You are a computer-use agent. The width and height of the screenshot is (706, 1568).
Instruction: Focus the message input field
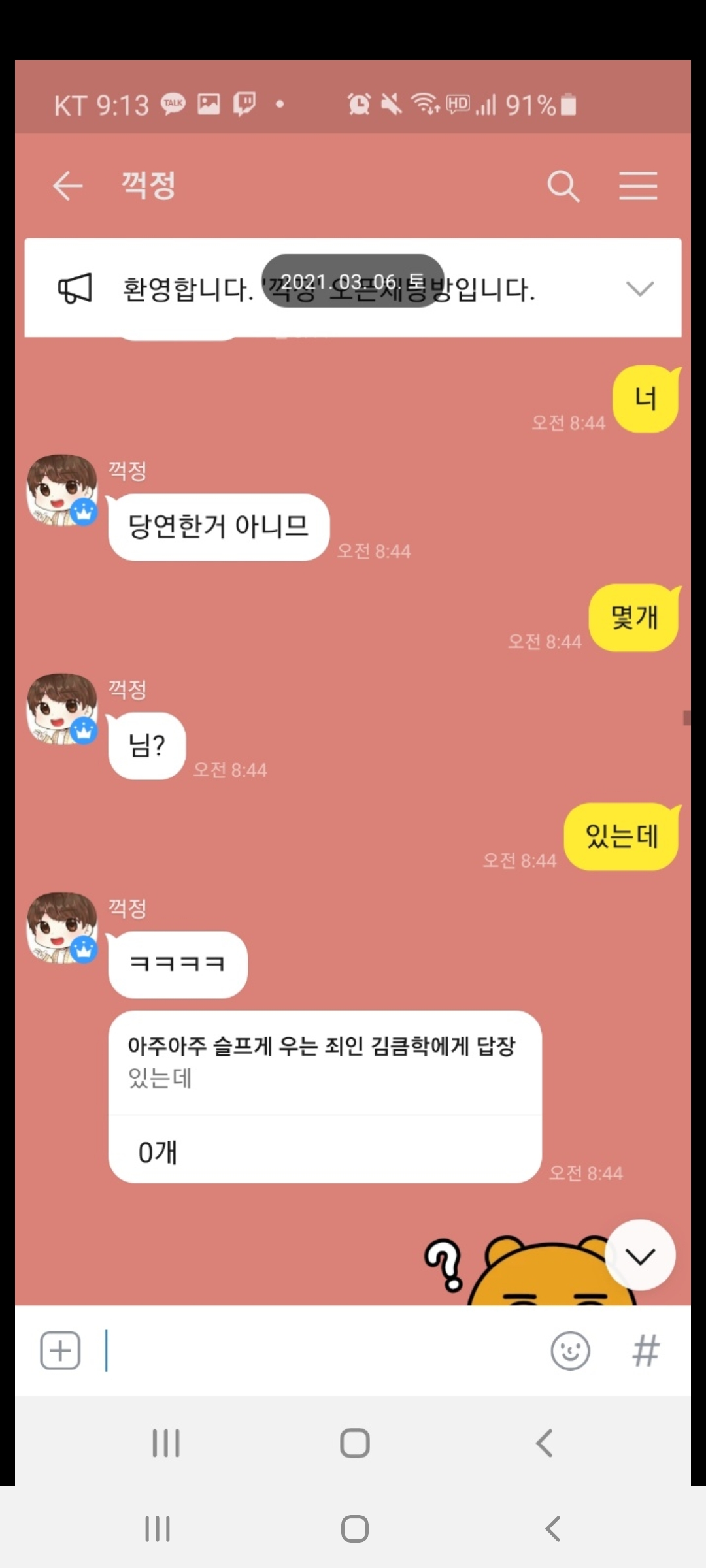tap(320, 1350)
